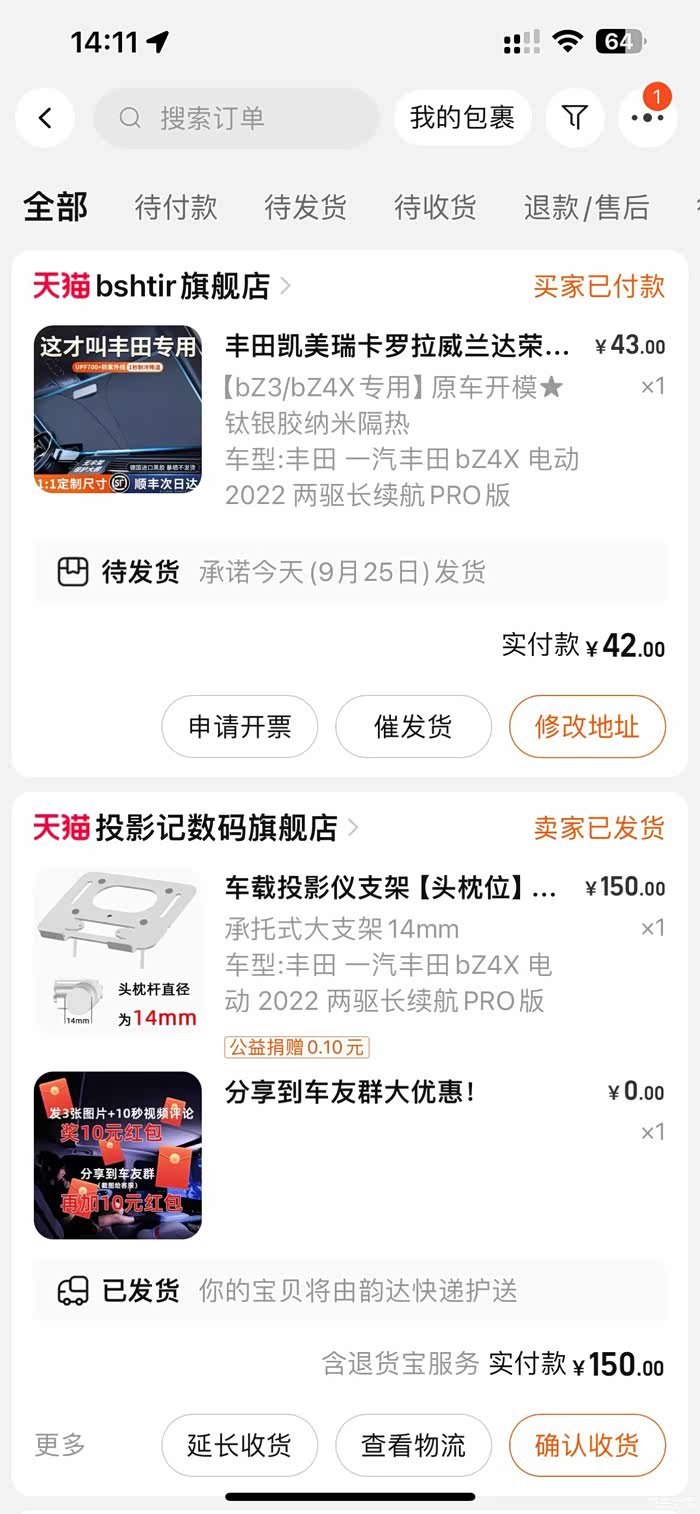Tap 催发货 to urge shipment

413,727
